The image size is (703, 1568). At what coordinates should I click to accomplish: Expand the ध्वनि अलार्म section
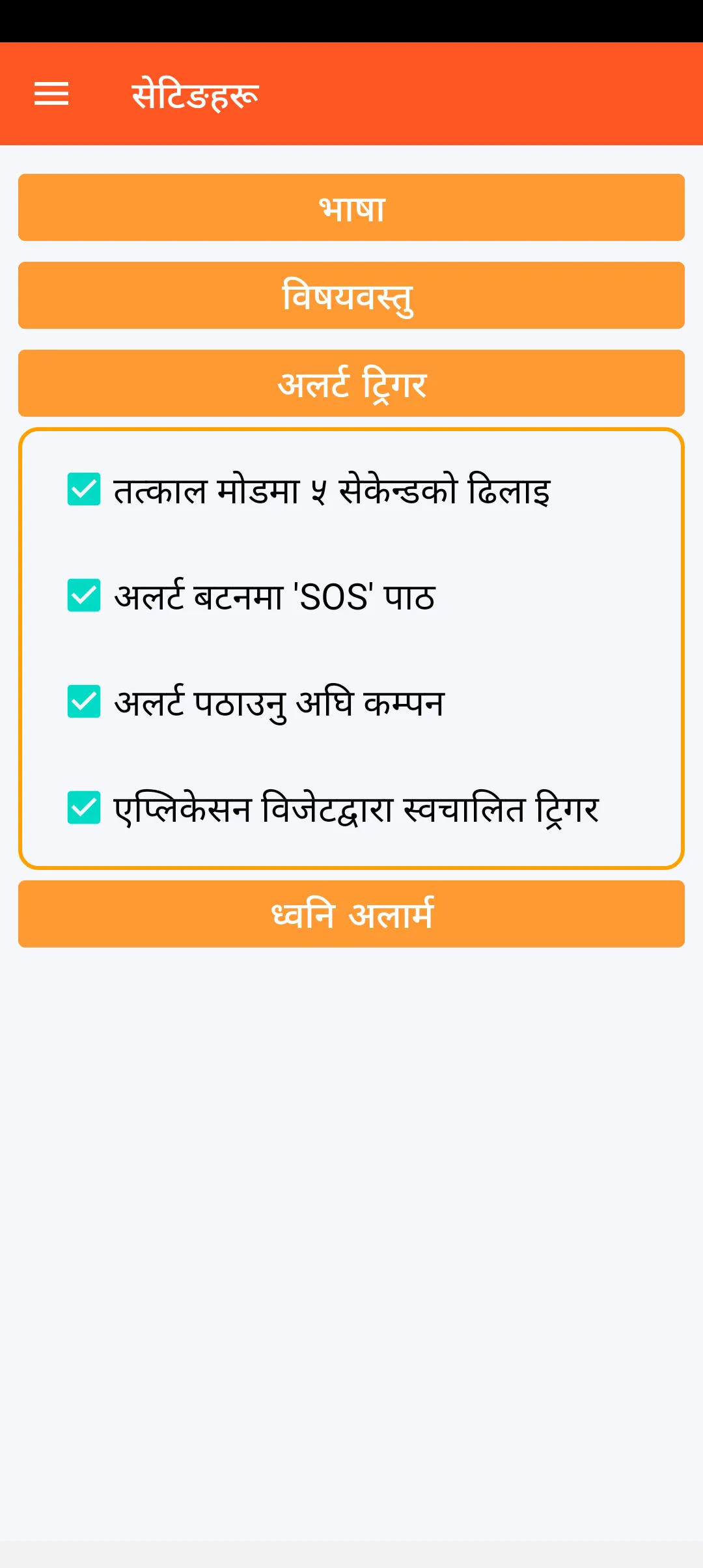click(351, 914)
